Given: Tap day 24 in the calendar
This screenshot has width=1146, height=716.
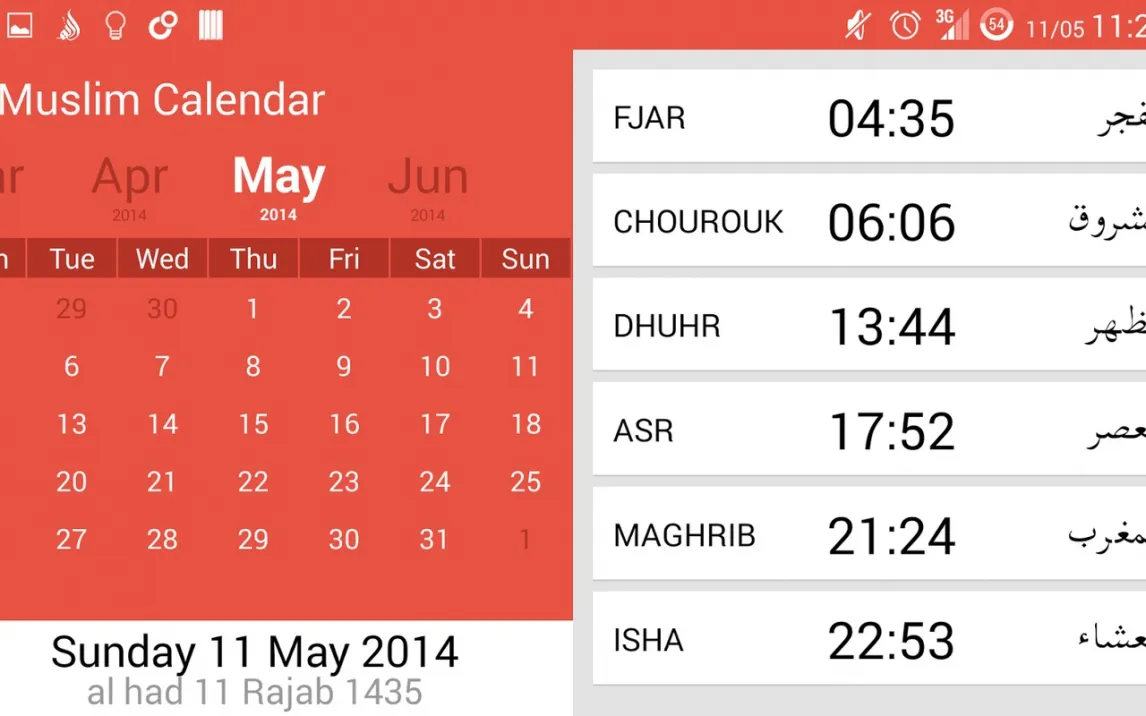Looking at the screenshot, I should [x=434, y=482].
